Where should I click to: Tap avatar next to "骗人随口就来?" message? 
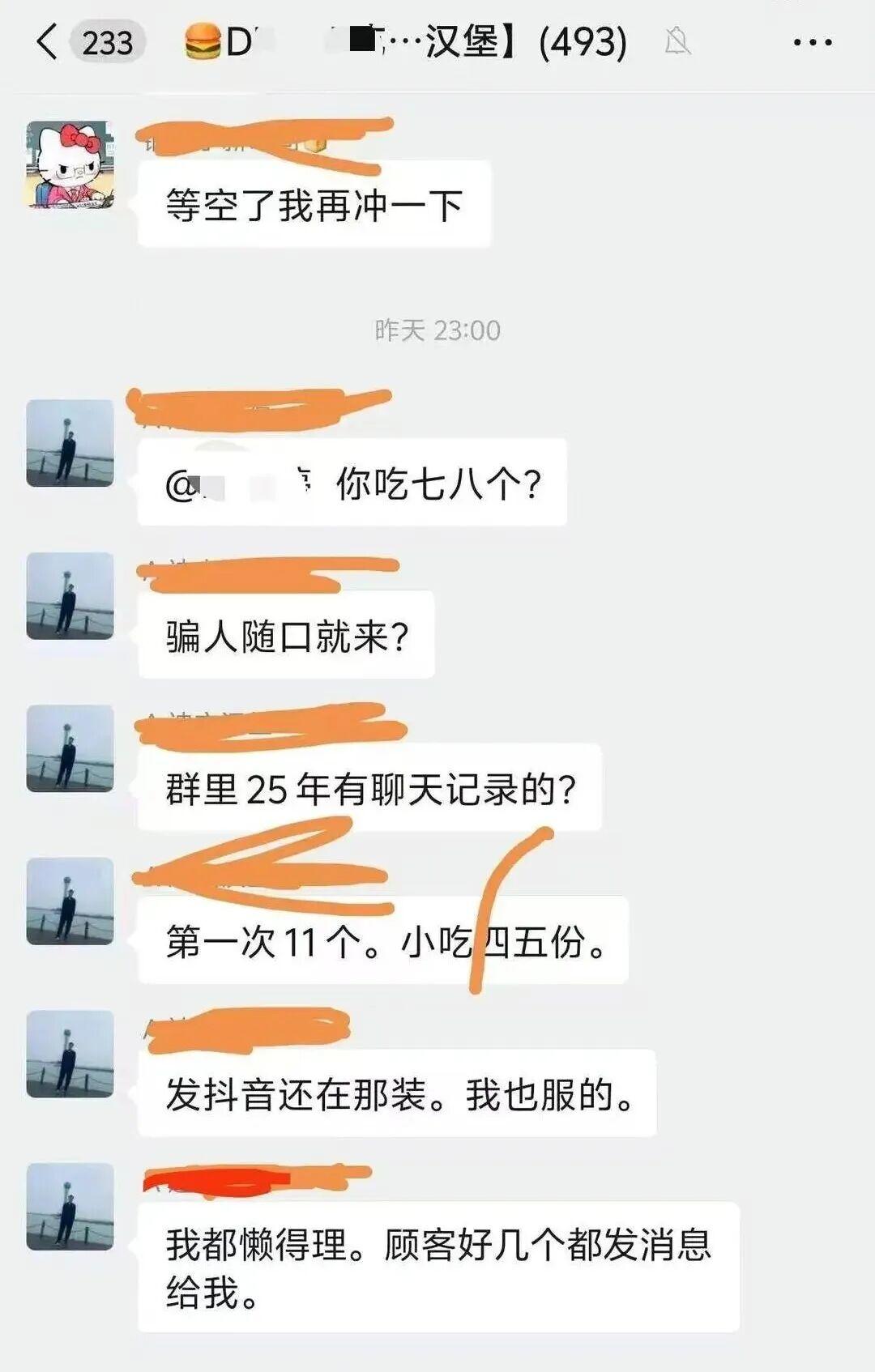[x=70, y=596]
